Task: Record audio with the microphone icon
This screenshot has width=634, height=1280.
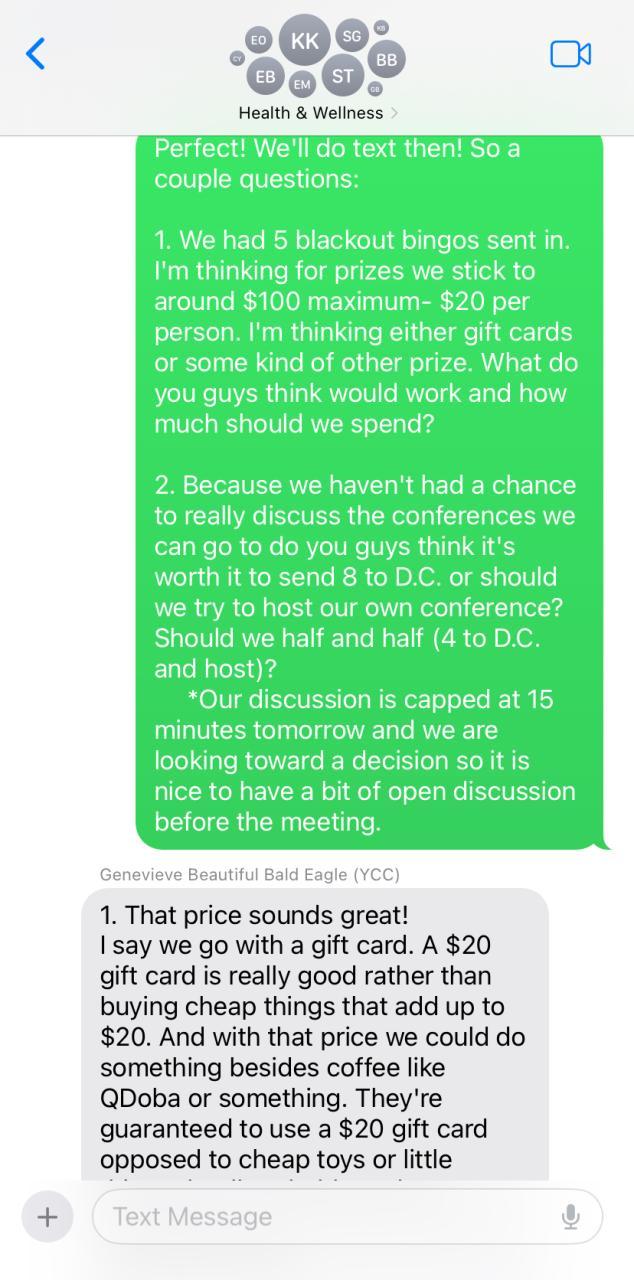Action: click(x=570, y=1216)
